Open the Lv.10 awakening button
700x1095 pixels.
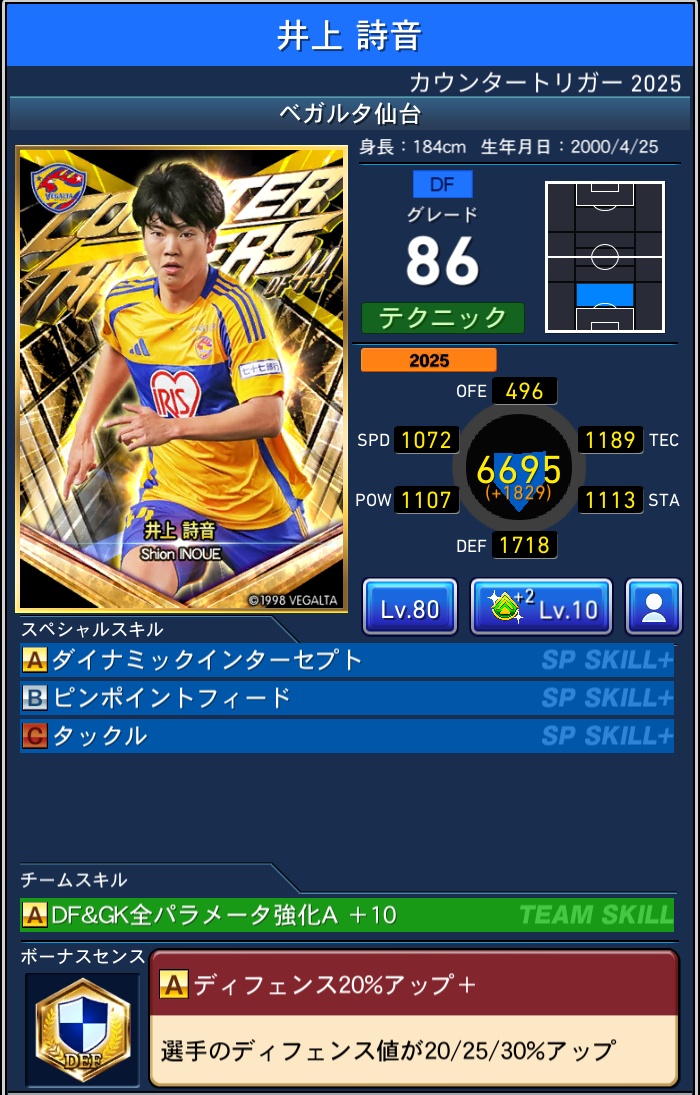point(541,607)
